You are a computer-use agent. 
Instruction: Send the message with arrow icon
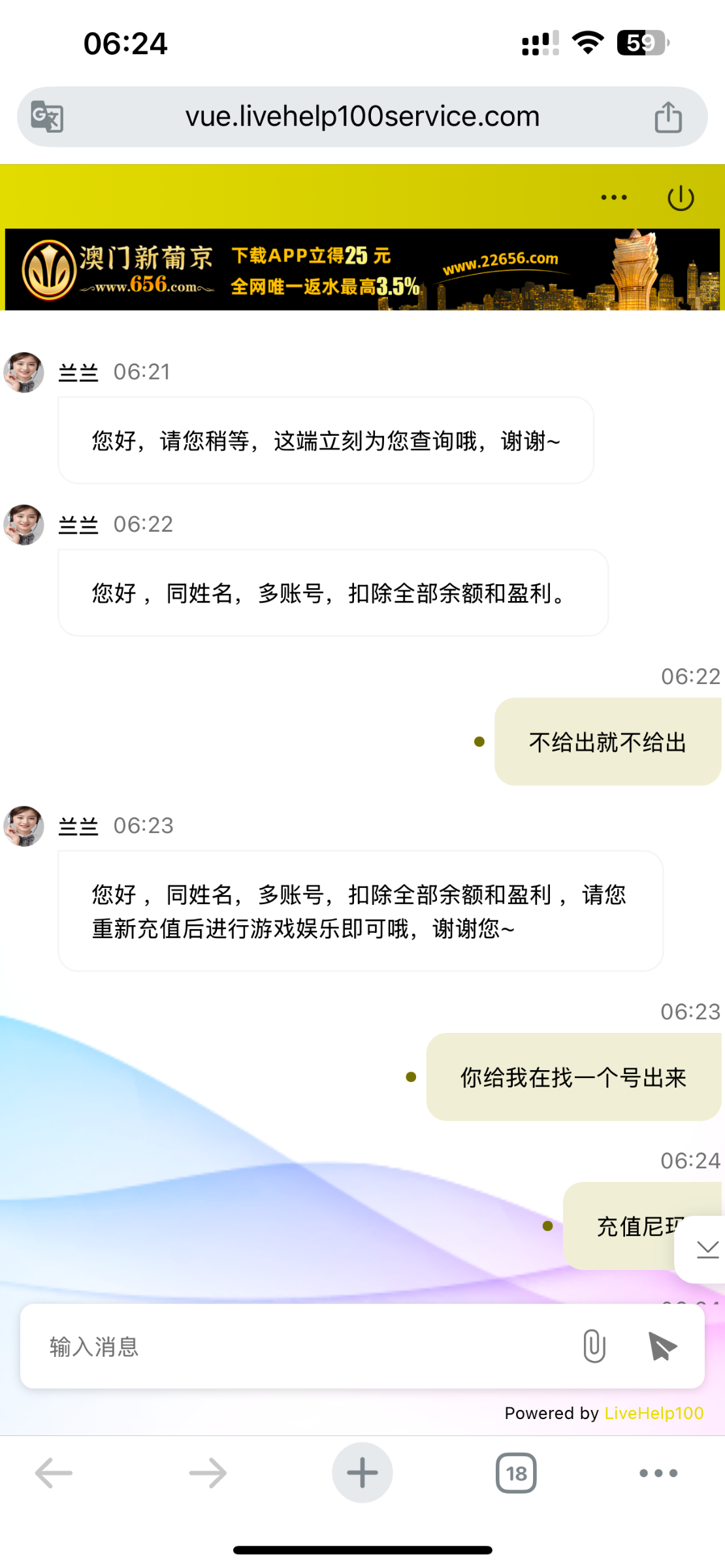coord(662,1346)
